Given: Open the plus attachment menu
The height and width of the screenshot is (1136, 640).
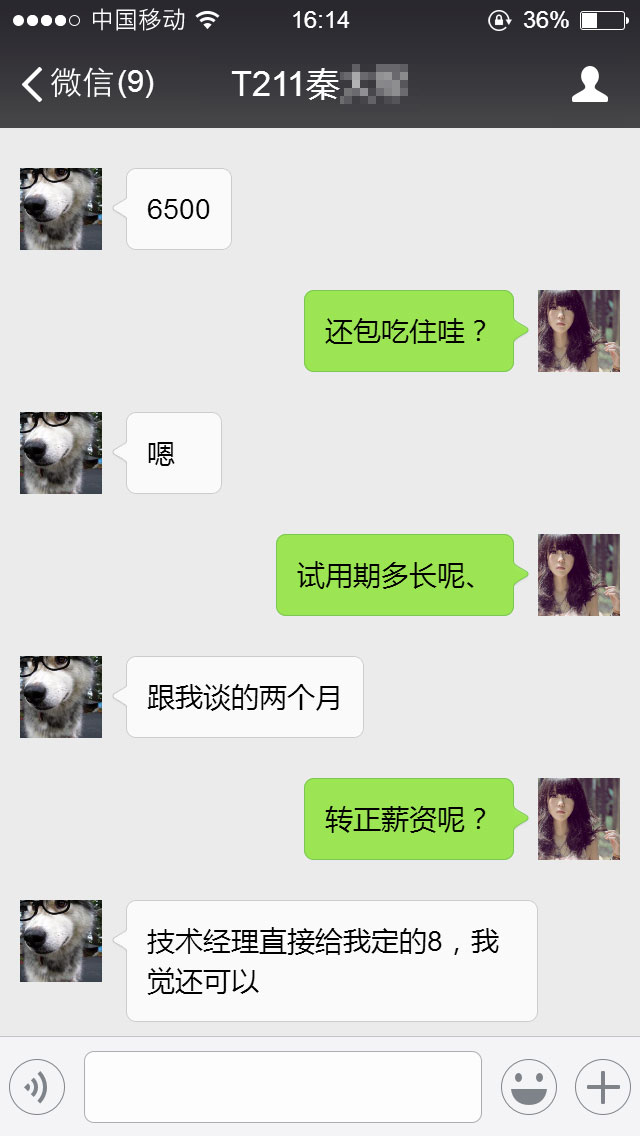Looking at the screenshot, I should click(x=602, y=1087).
